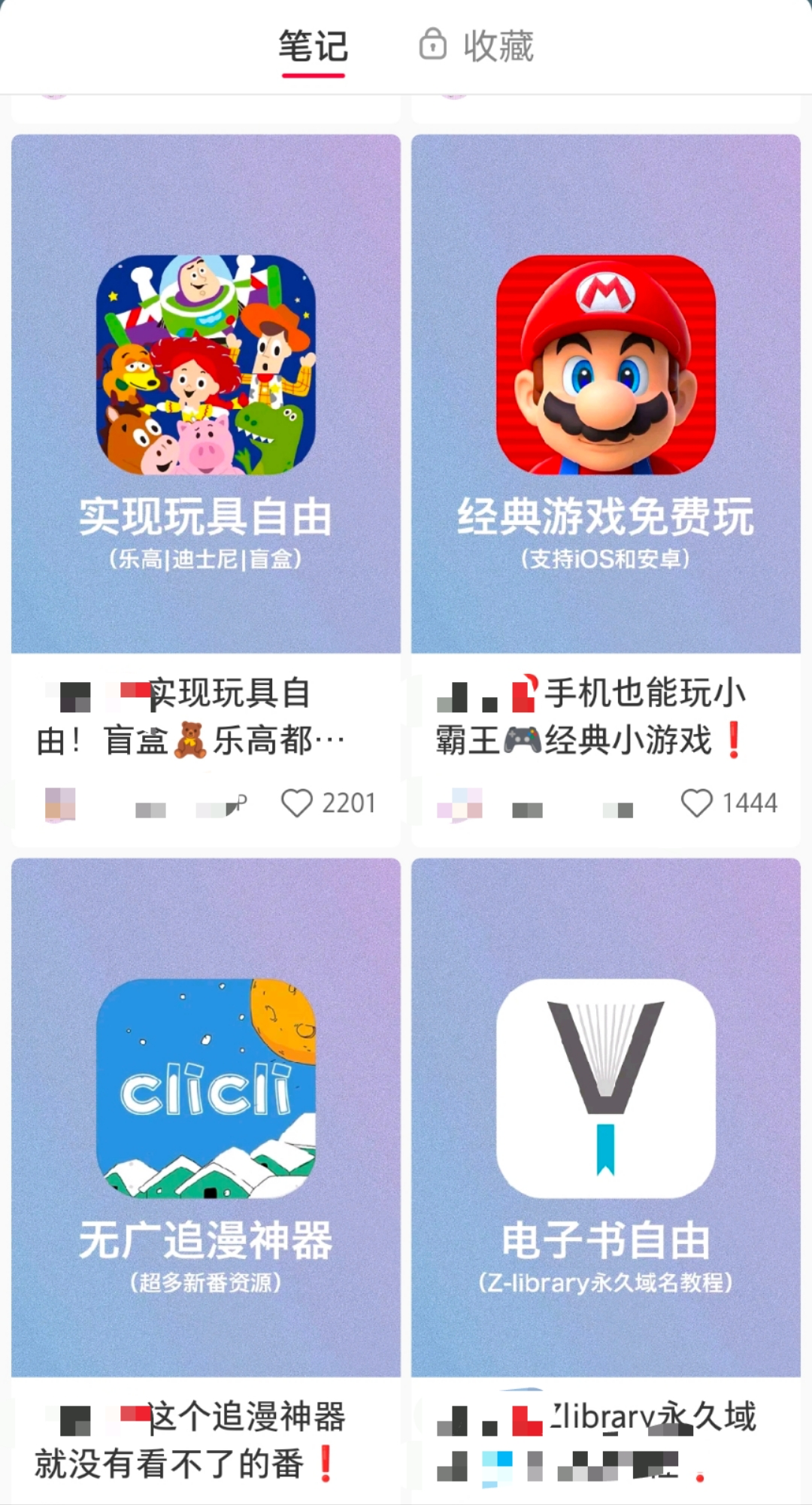
Task: Open the 电子书自由 Z-library note card
Action: (605, 1117)
